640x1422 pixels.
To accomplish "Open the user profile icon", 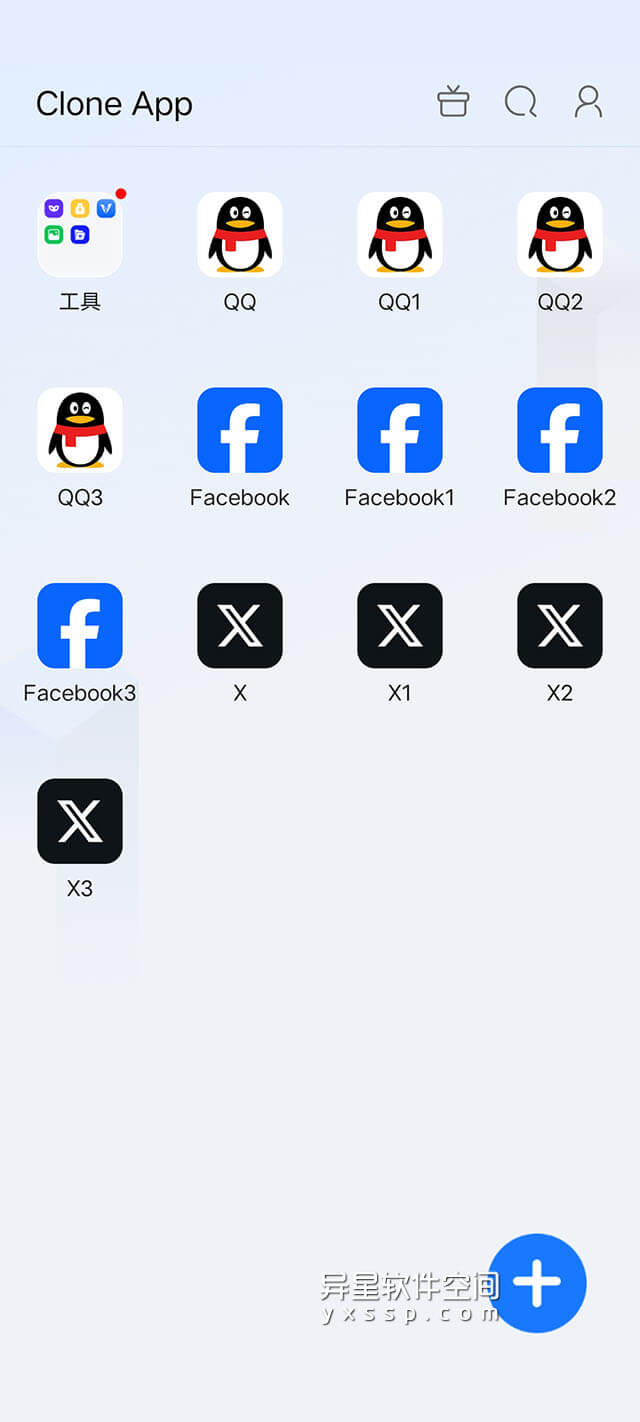I will (x=588, y=102).
